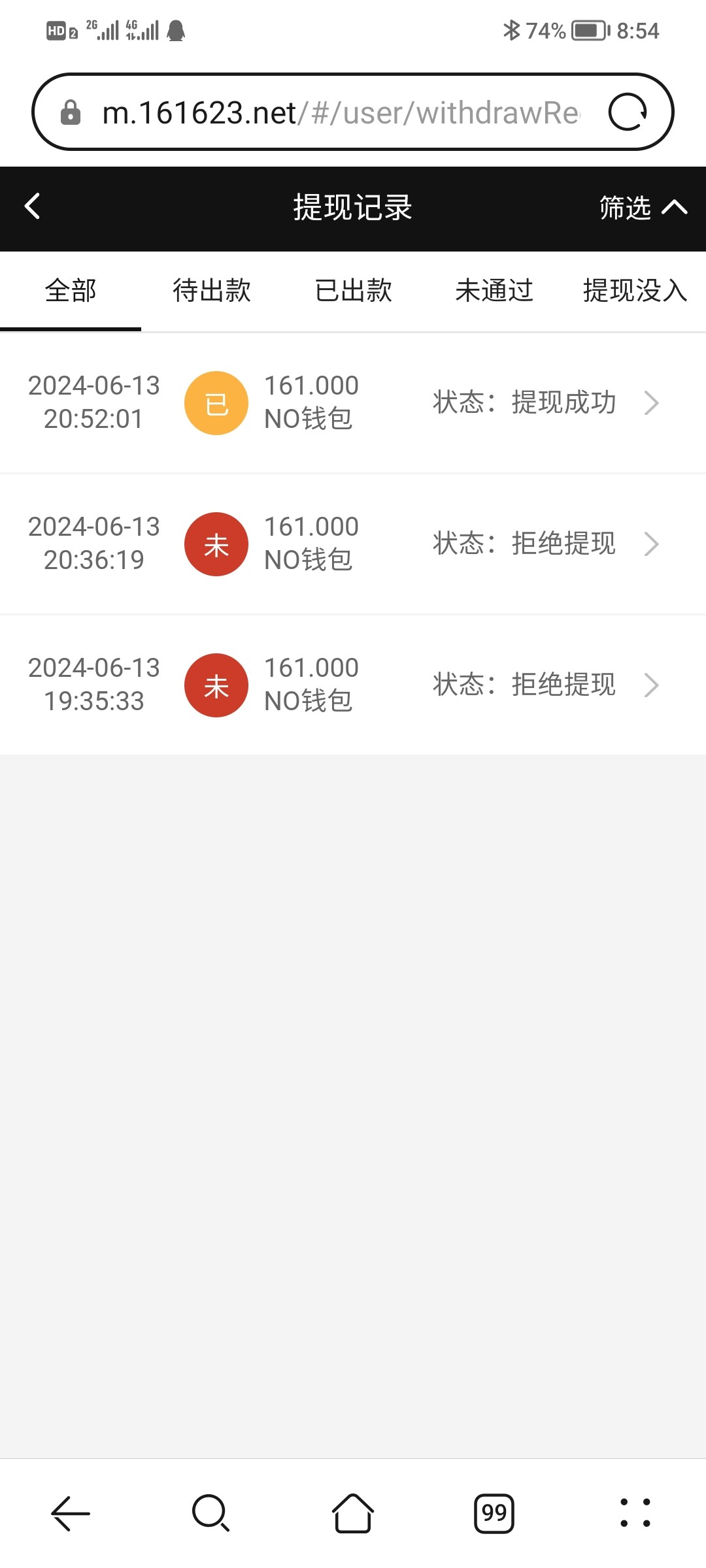Go to the browser home page
Screen dimensions: 706x1568
[x=353, y=1513]
